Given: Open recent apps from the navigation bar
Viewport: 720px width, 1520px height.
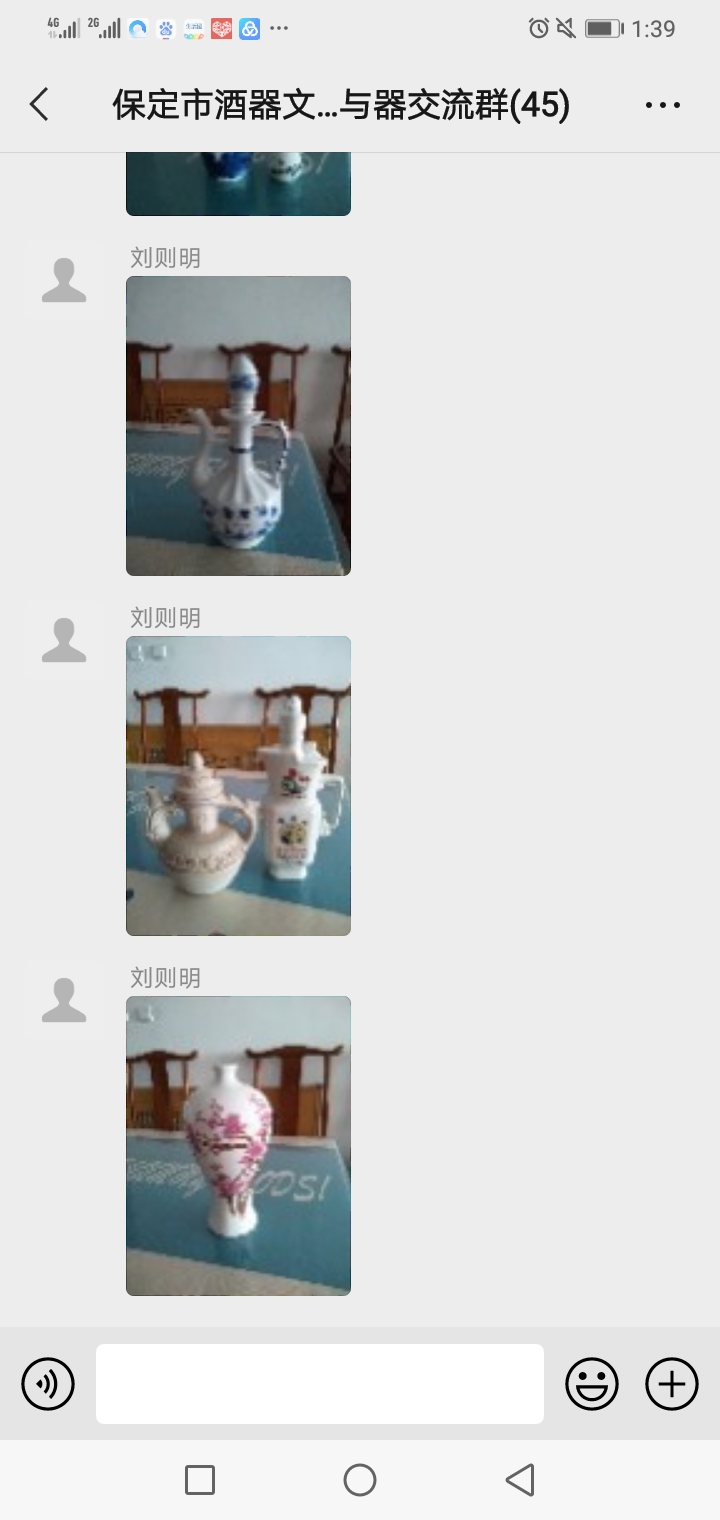Looking at the screenshot, I should click(200, 1480).
